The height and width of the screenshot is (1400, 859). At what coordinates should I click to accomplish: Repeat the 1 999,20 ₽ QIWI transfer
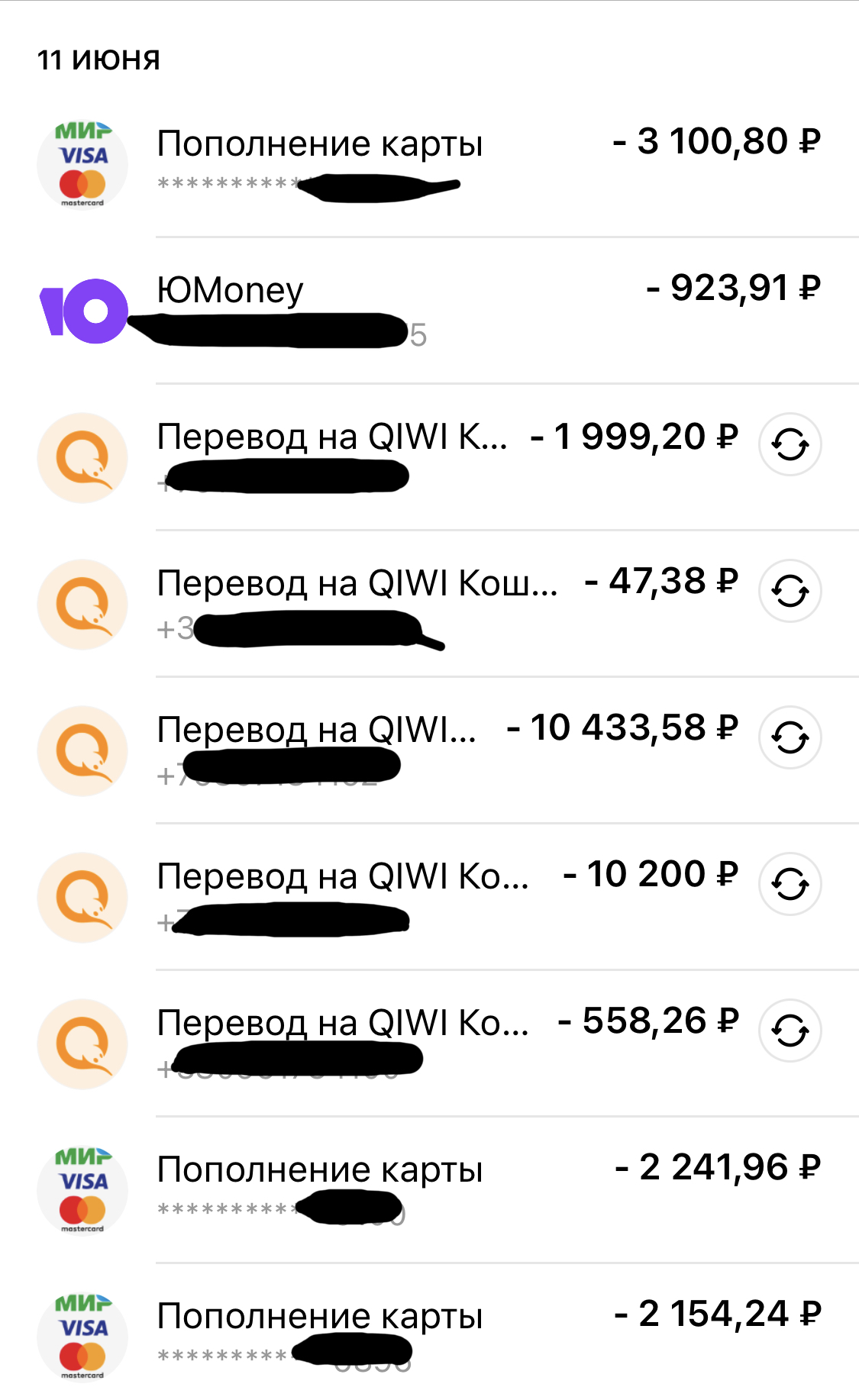(790, 444)
